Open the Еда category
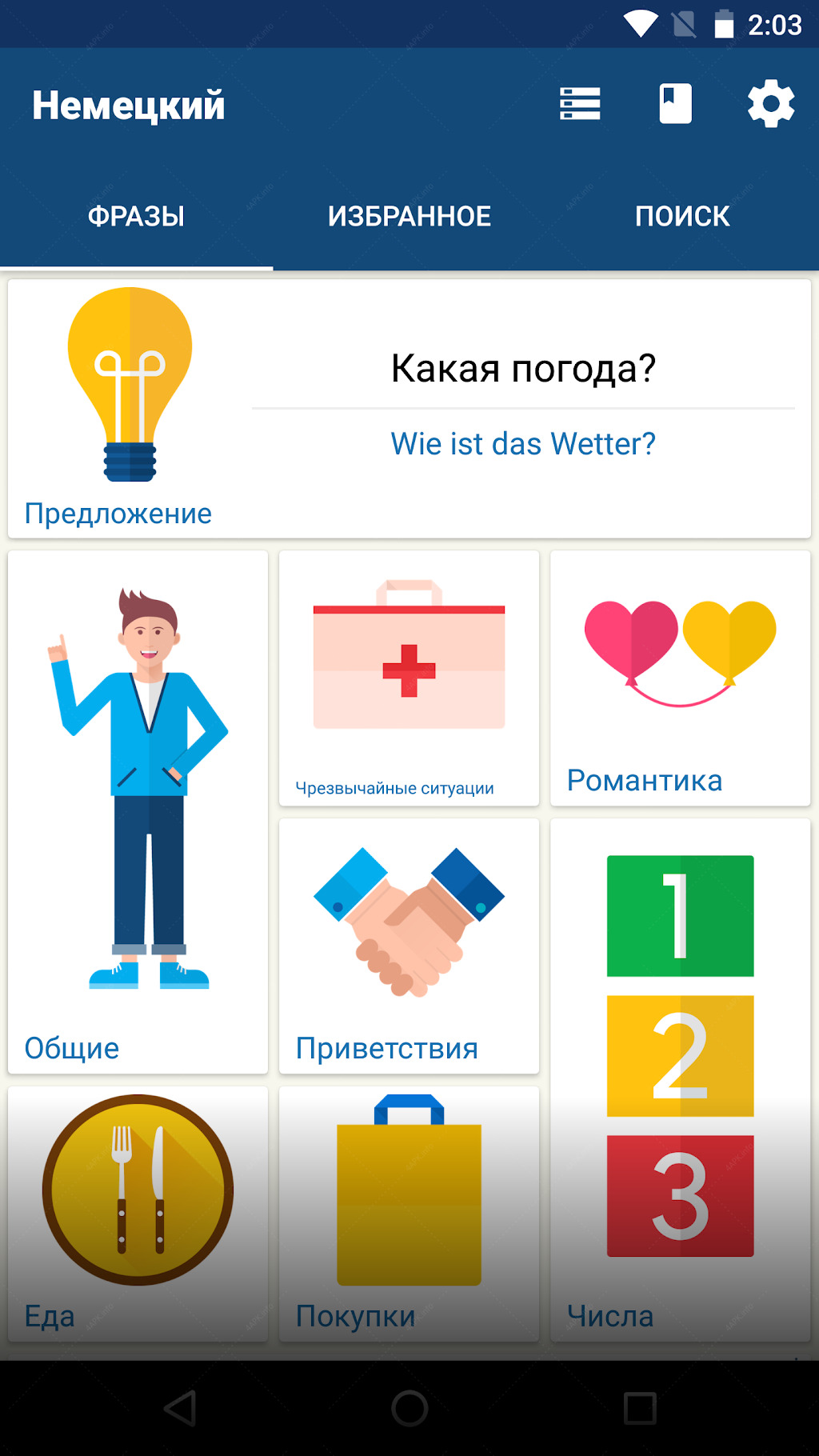This screenshot has height=1456, width=819. (138, 1214)
